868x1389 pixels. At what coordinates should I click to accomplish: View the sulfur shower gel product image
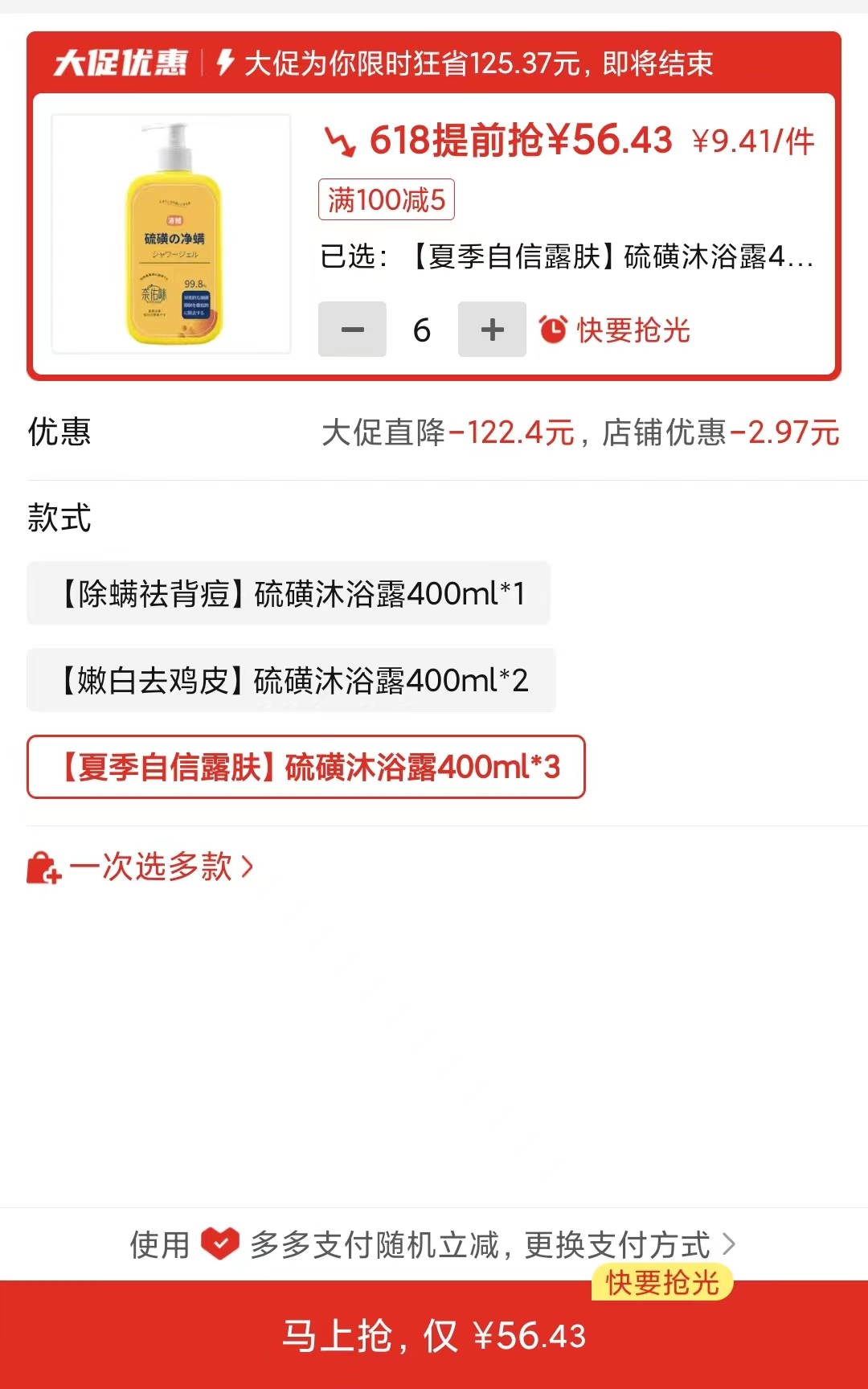[x=171, y=234]
